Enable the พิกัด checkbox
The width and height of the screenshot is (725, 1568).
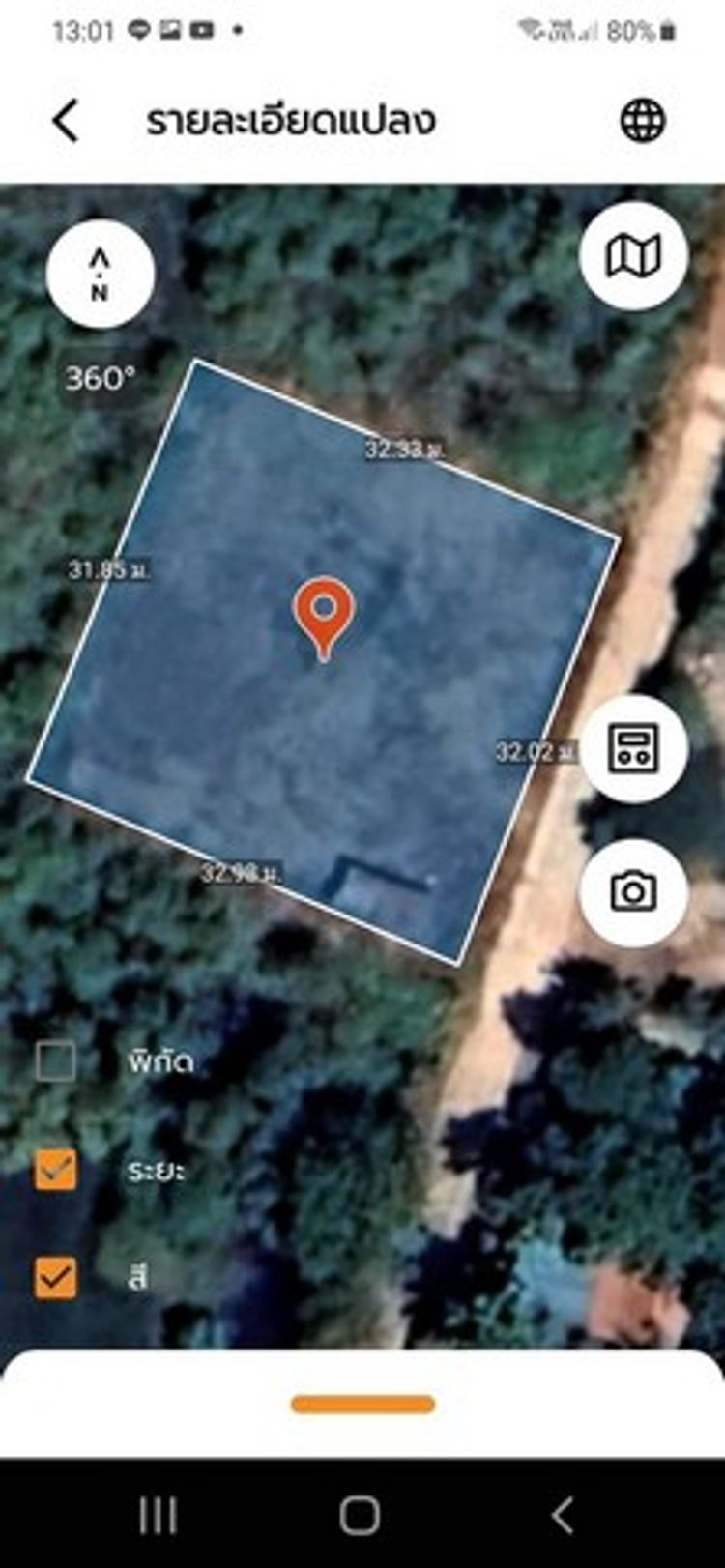(x=56, y=1061)
